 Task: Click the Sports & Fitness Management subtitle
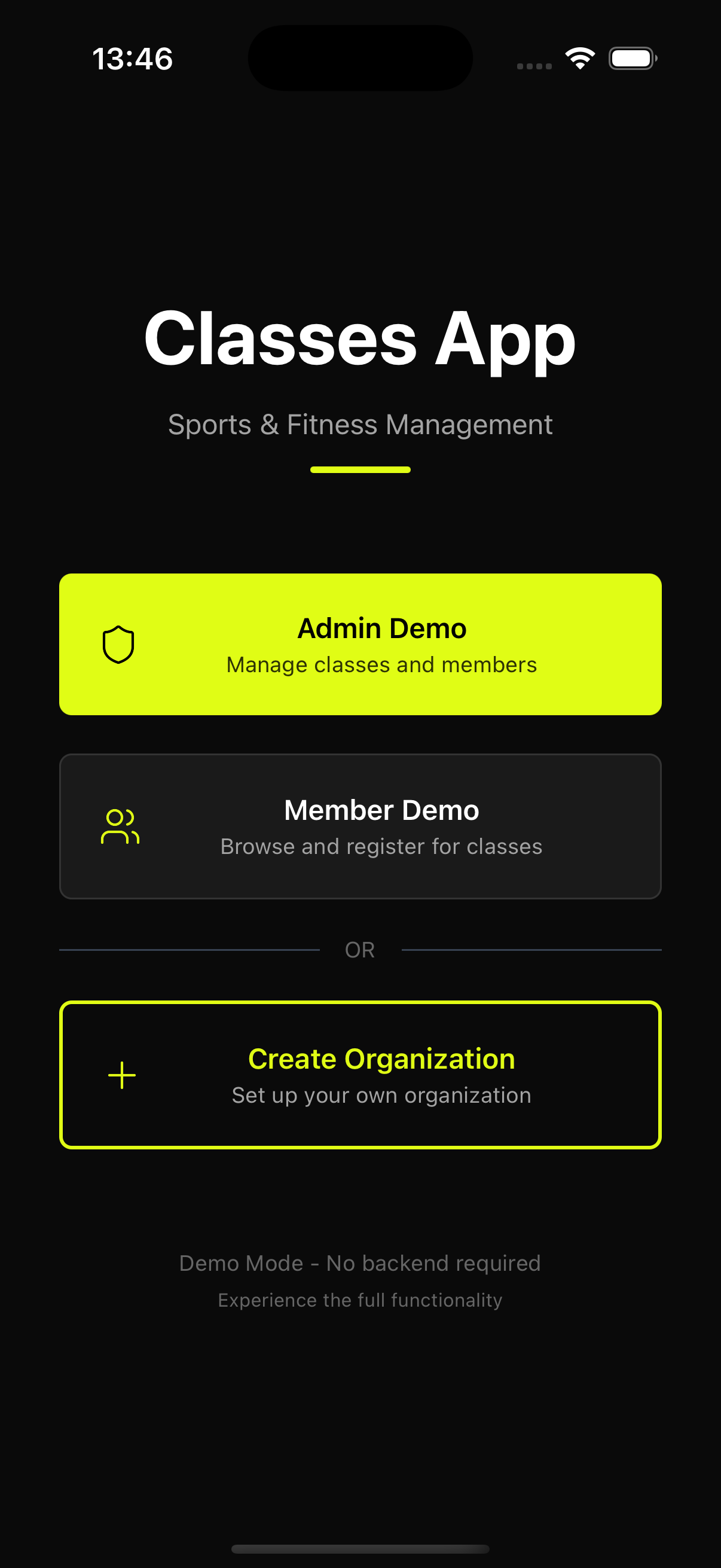(360, 425)
